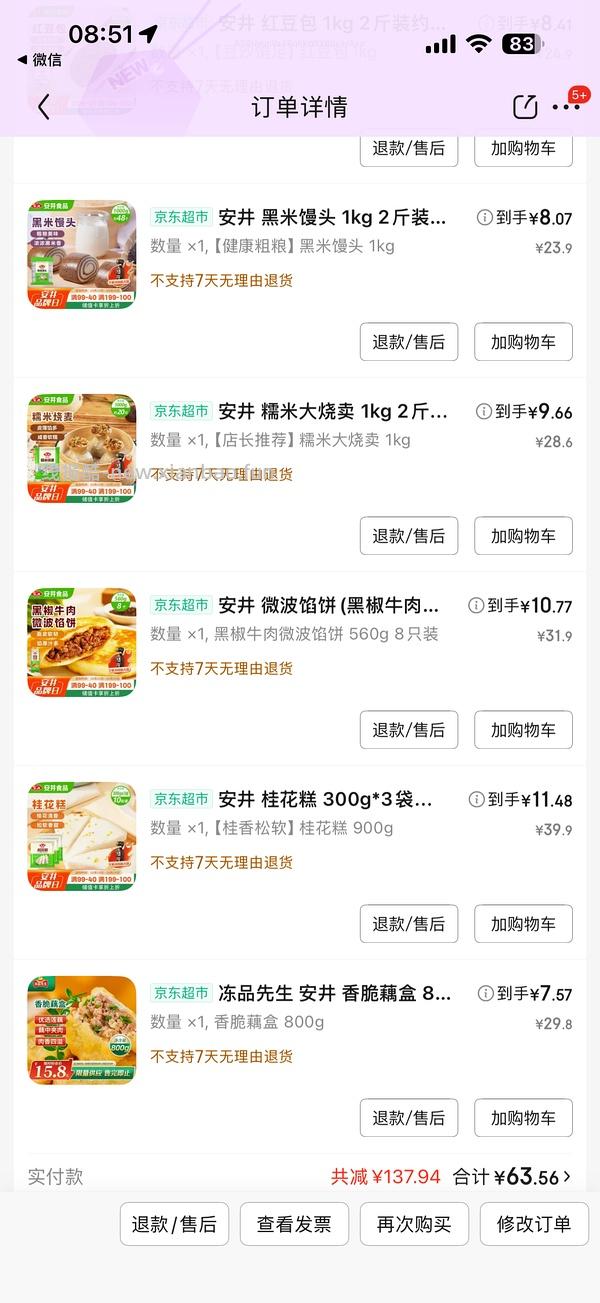Request refund for 微波馅饼
The height and width of the screenshot is (1303, 600).
pyautogui.click(x=408, y=730)
